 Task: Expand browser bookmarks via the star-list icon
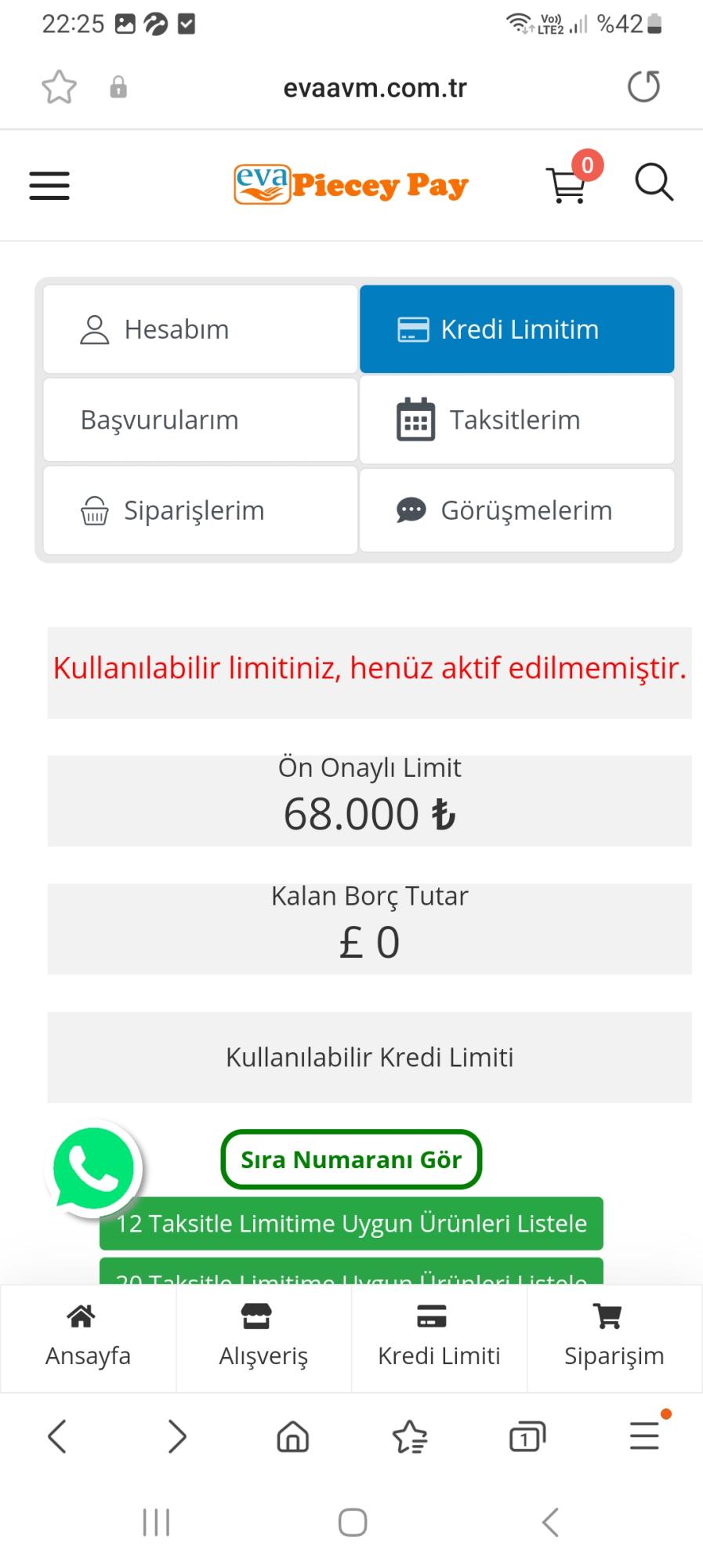[410, 1437]
